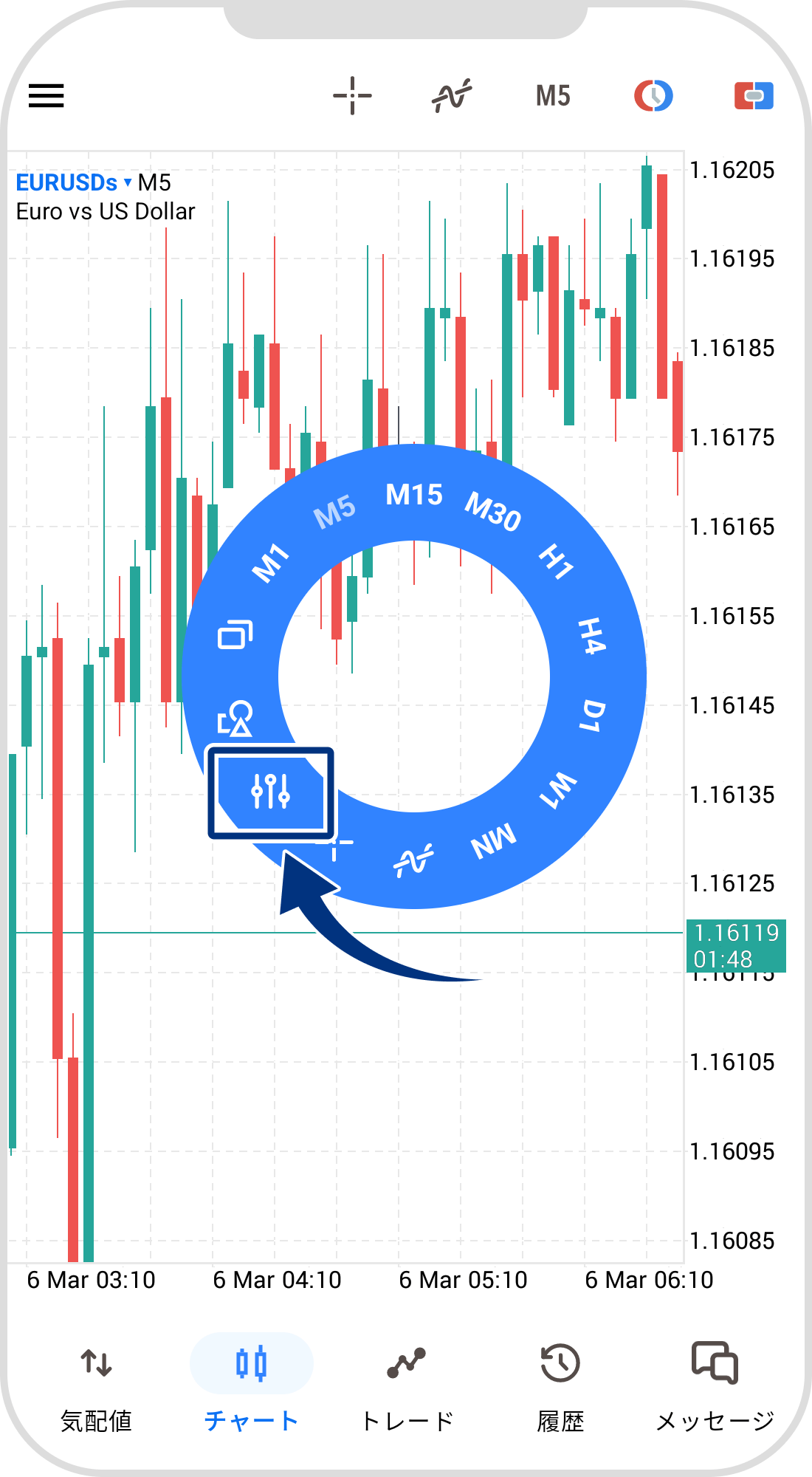Viewport: 812px width, 1477px height.
Task: Select the W1 weekly timeframe
Action: click(x=557, y=790)
